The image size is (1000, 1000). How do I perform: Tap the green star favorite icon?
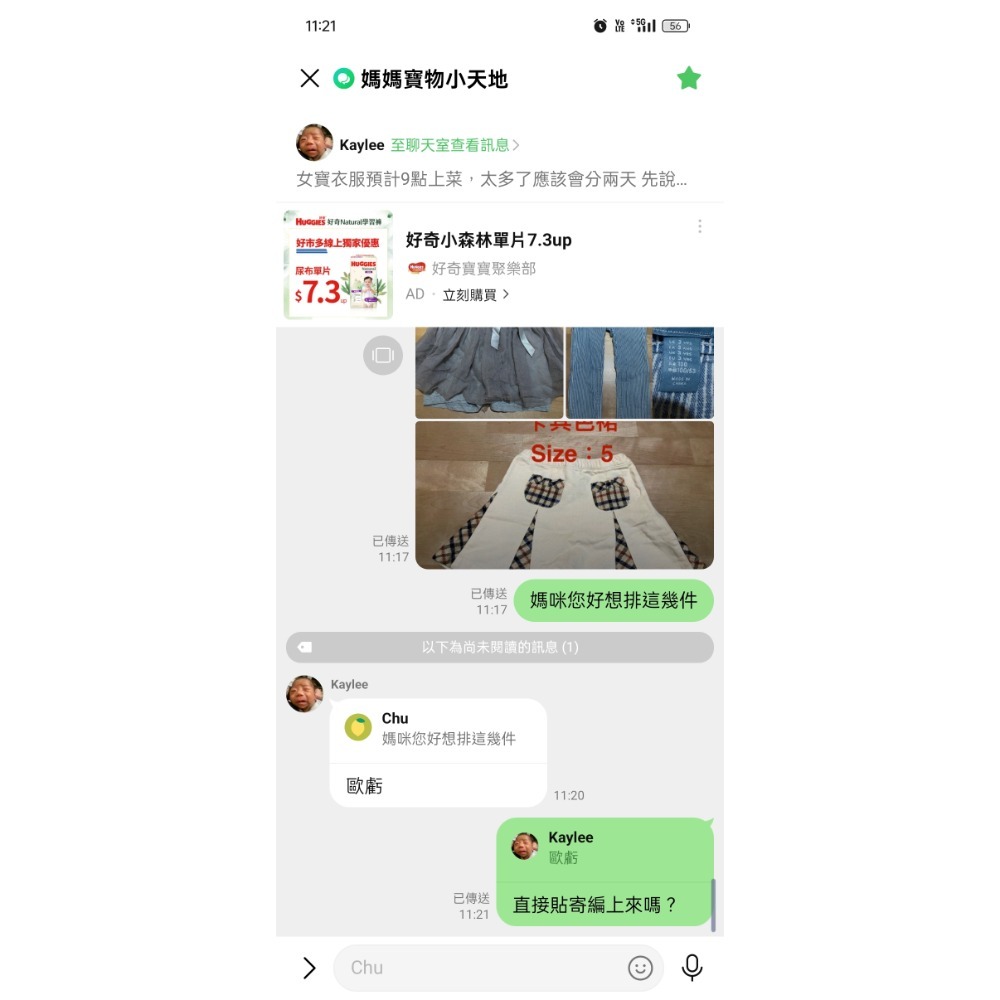(689, 78)
